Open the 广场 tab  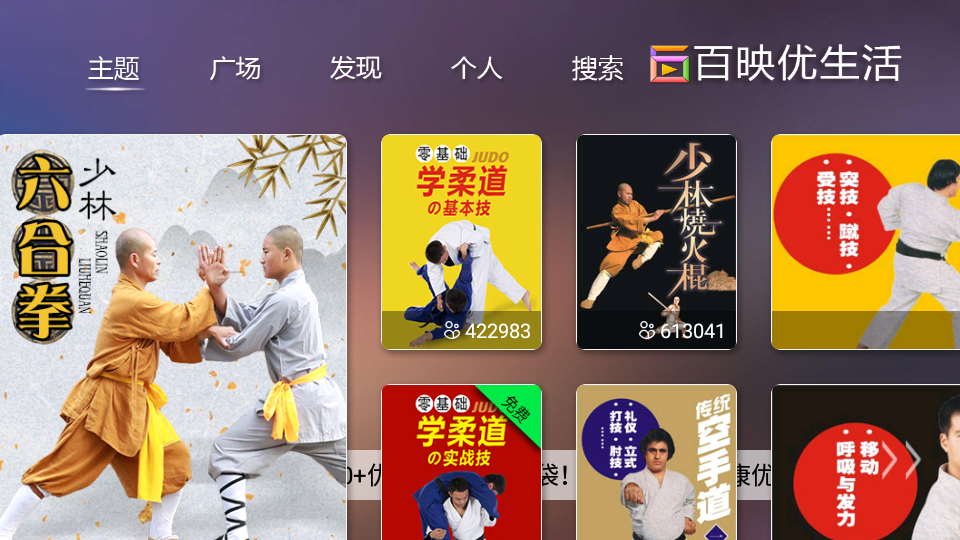point(235,69)
